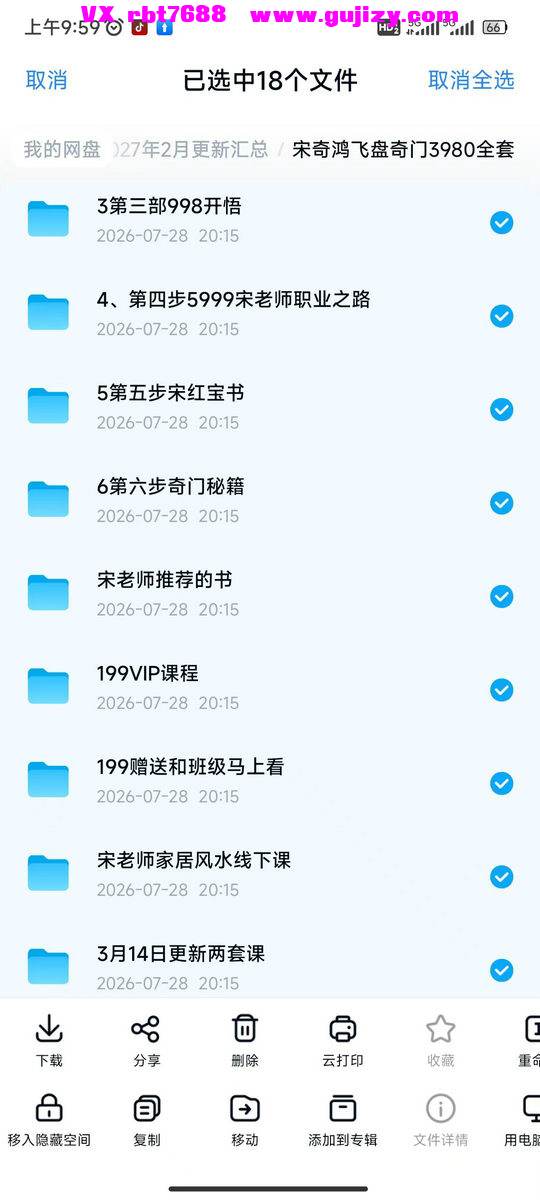Copy the selected files with 复制
This screenshot has width=540, height=1200.
point(146,1120)
